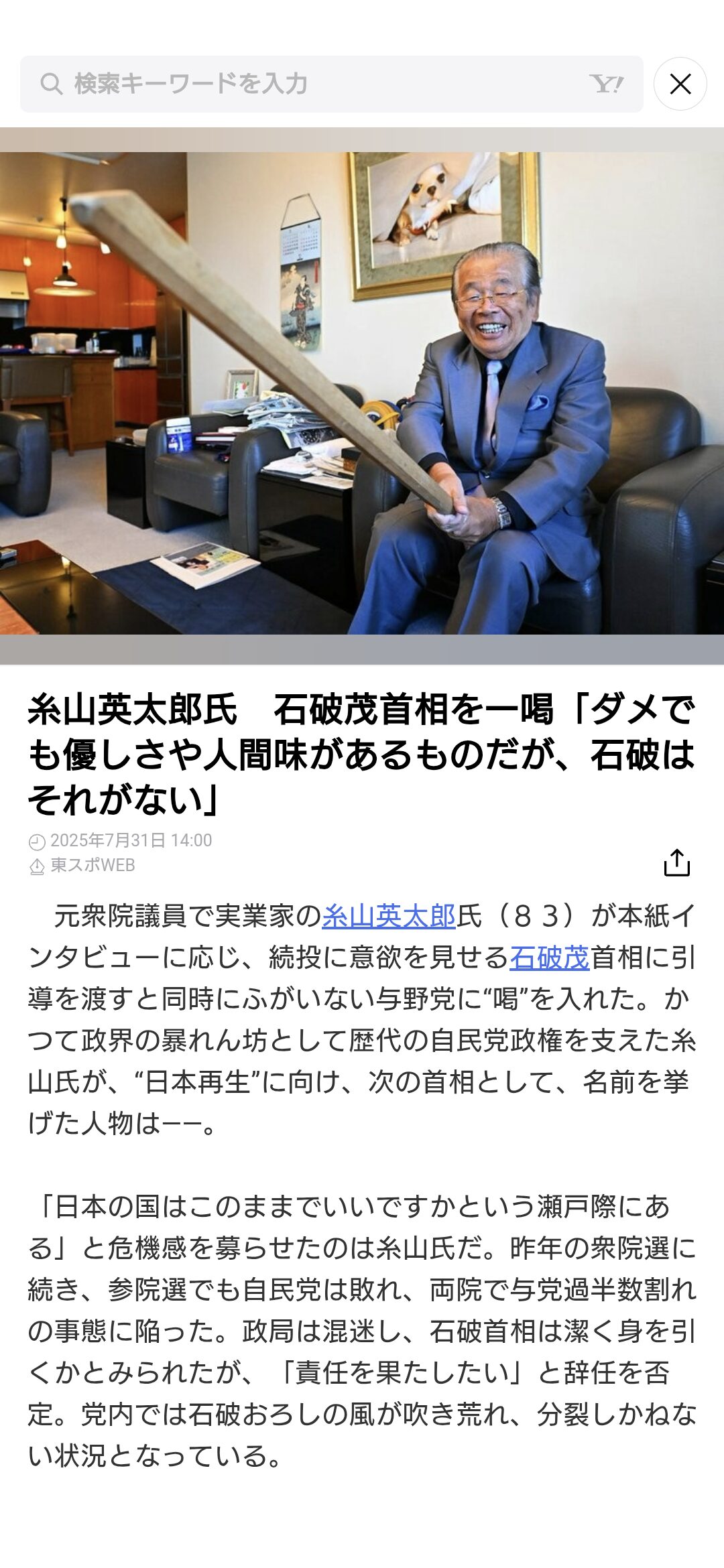
Task: Share this article
Action: (676, 862)
